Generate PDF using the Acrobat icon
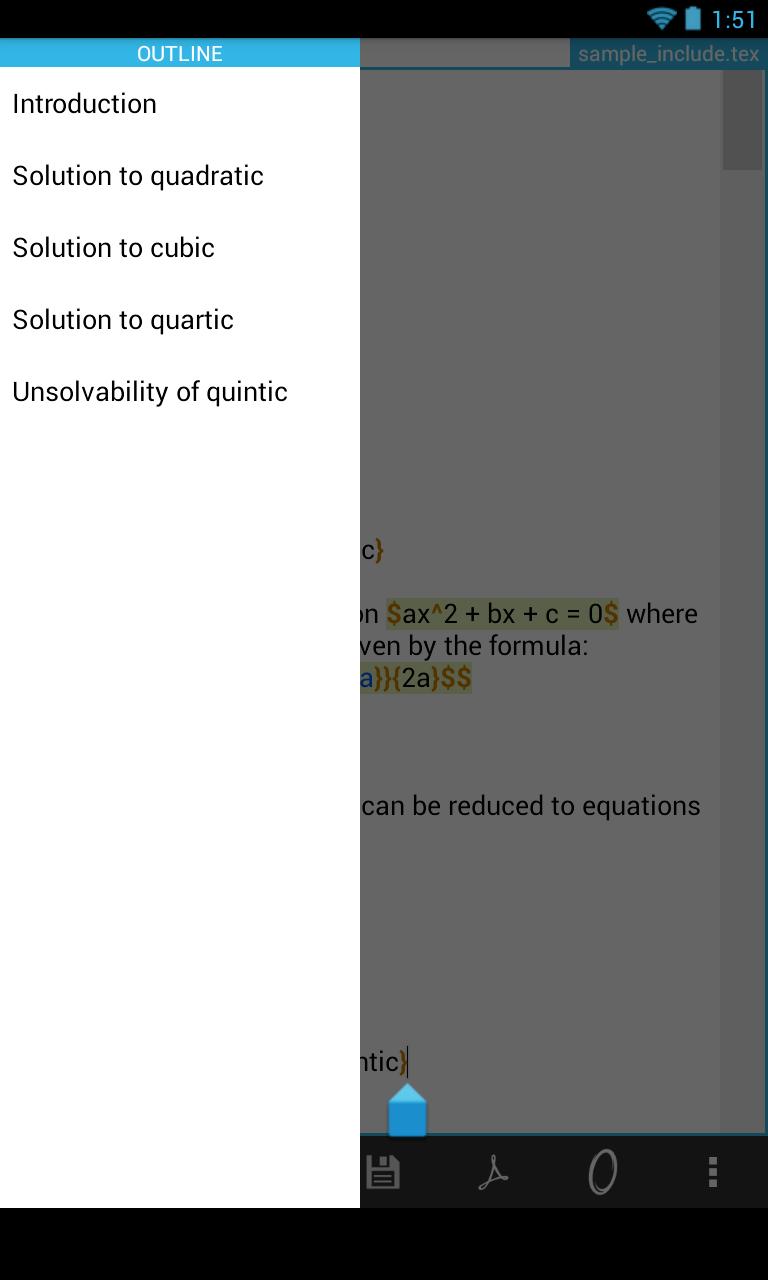 pyautogui.click(x=493, y=1172)
